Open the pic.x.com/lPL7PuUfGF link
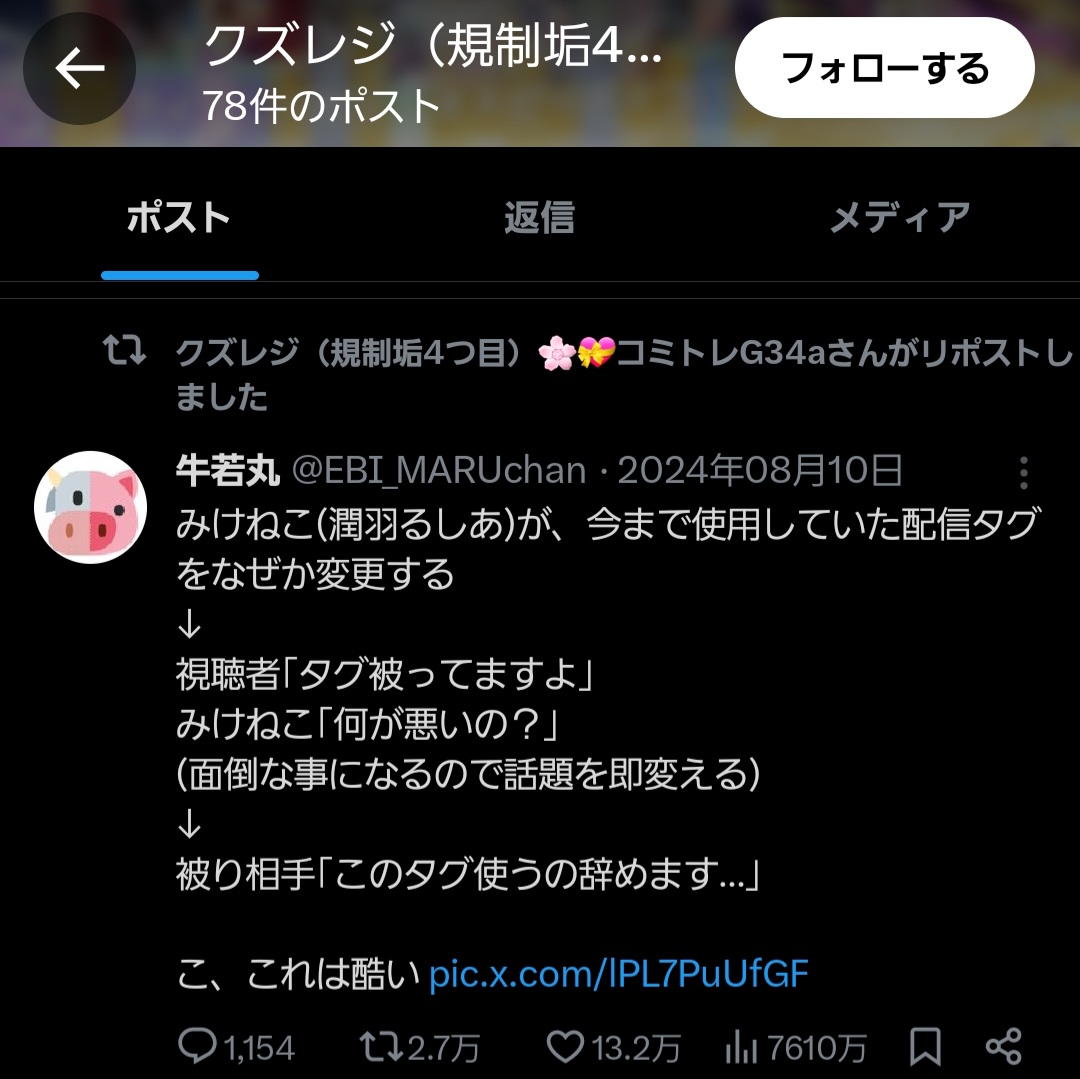This screenshot has width=1080, height=1079. coord(618,973)
